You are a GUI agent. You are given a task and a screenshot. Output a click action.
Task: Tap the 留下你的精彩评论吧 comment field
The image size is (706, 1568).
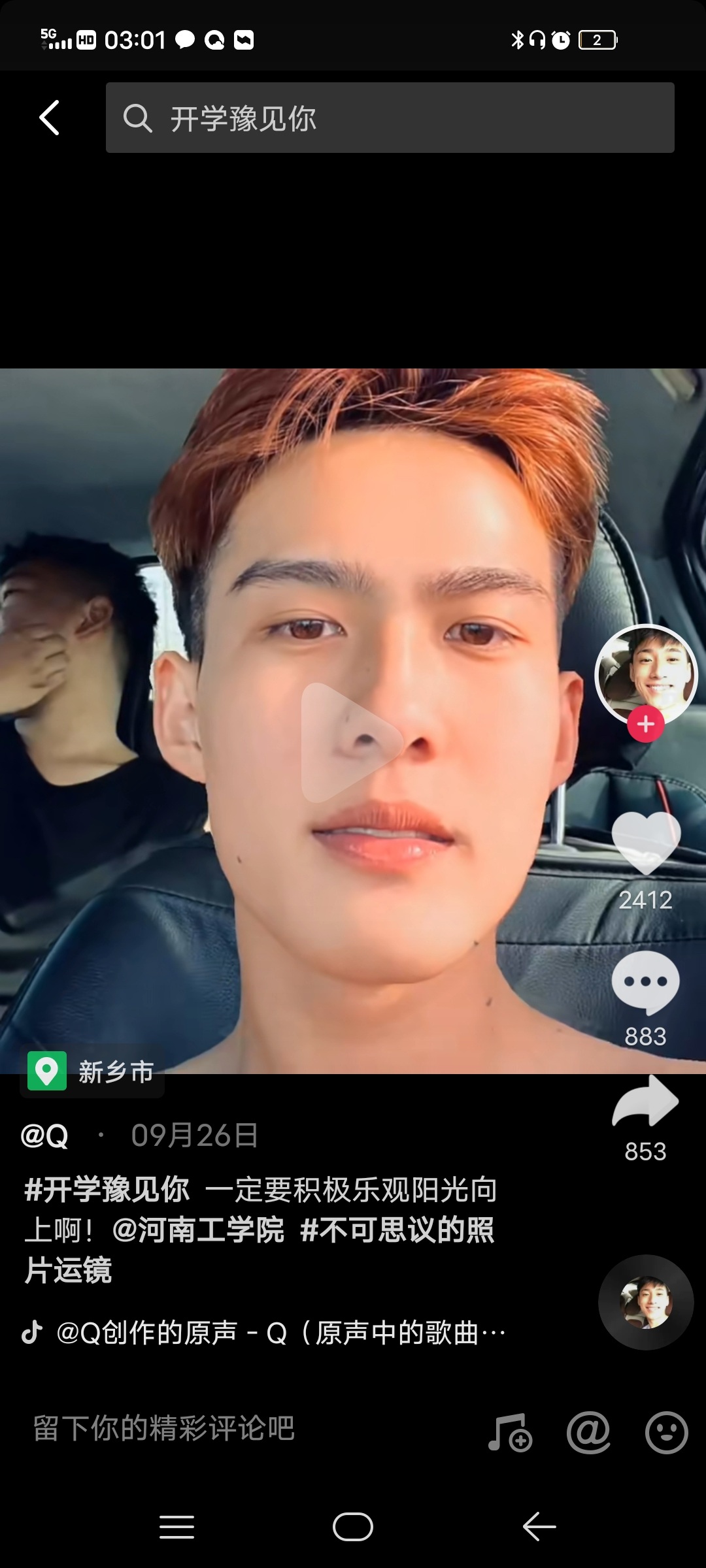pos(163,1428)
